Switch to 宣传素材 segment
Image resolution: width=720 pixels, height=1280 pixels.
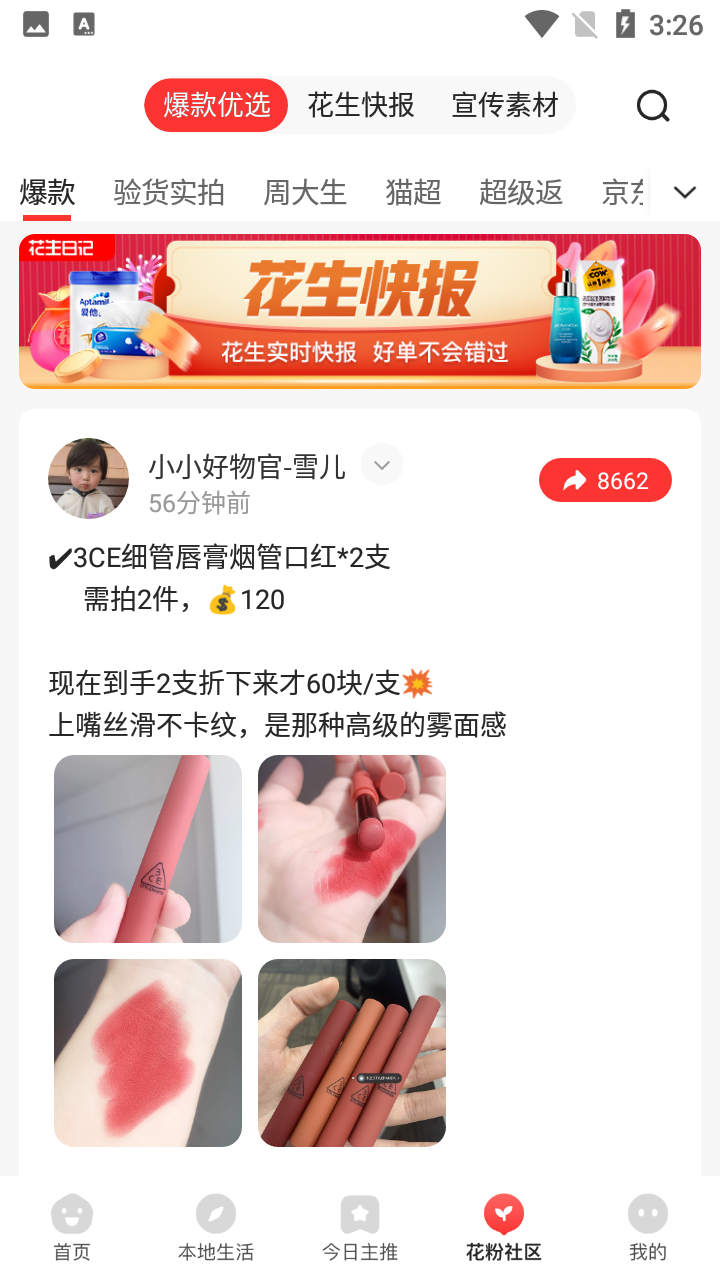pos(505,105)
